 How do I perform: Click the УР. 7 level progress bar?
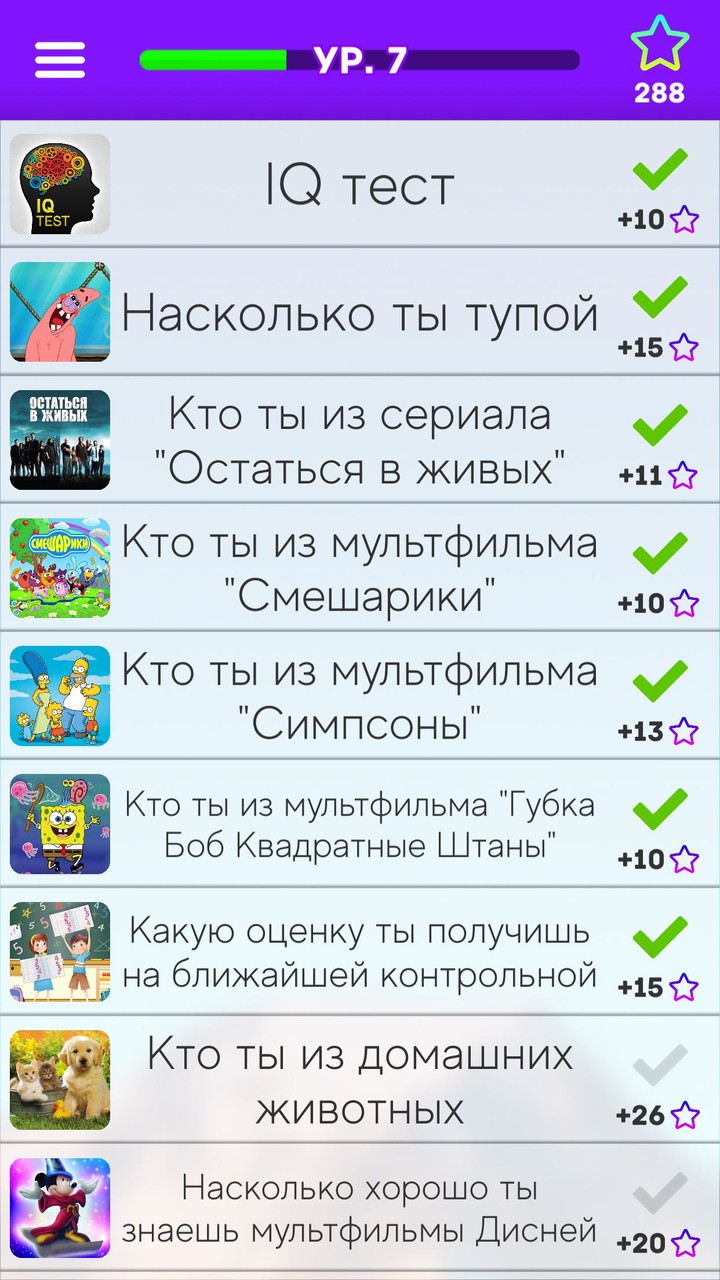360,60
